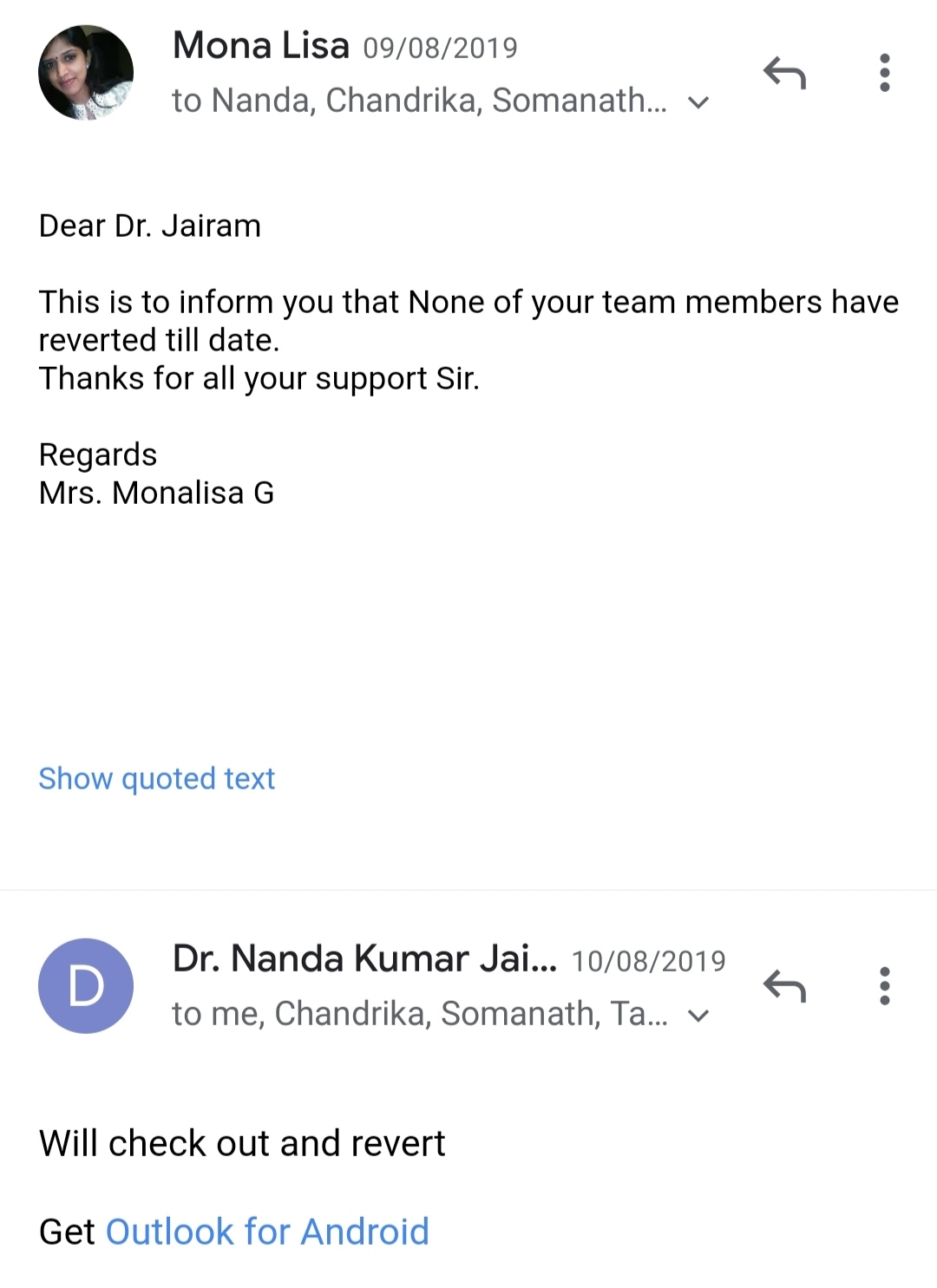The image size is (937, 1288).
Task: Expand recipient details of Mona Lisa's email
Action: point(698,102)
